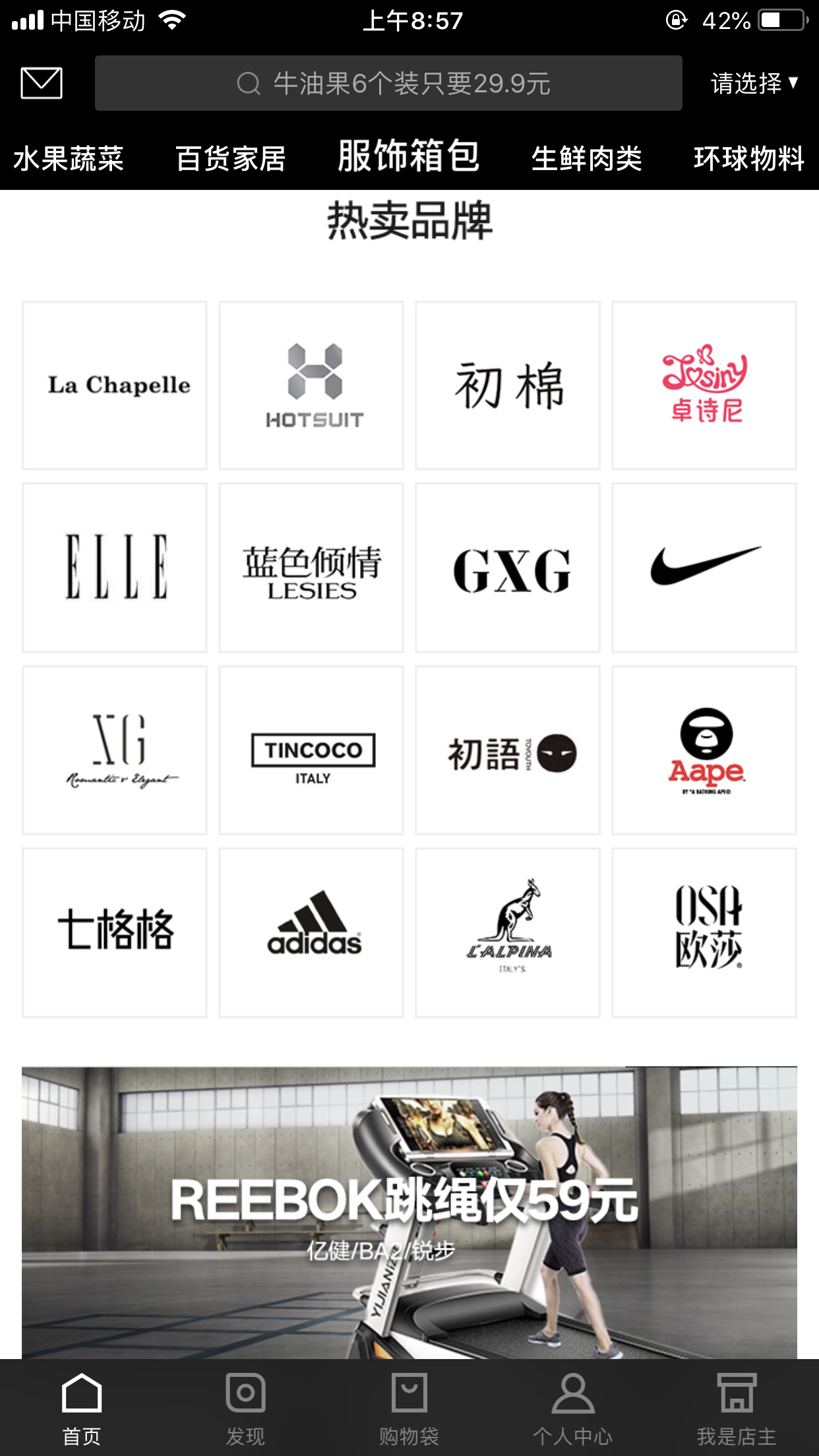Switch to the 水果蔬菜 category tab
This screenshot has height=1456, width=819.
(x=69, y=159)
